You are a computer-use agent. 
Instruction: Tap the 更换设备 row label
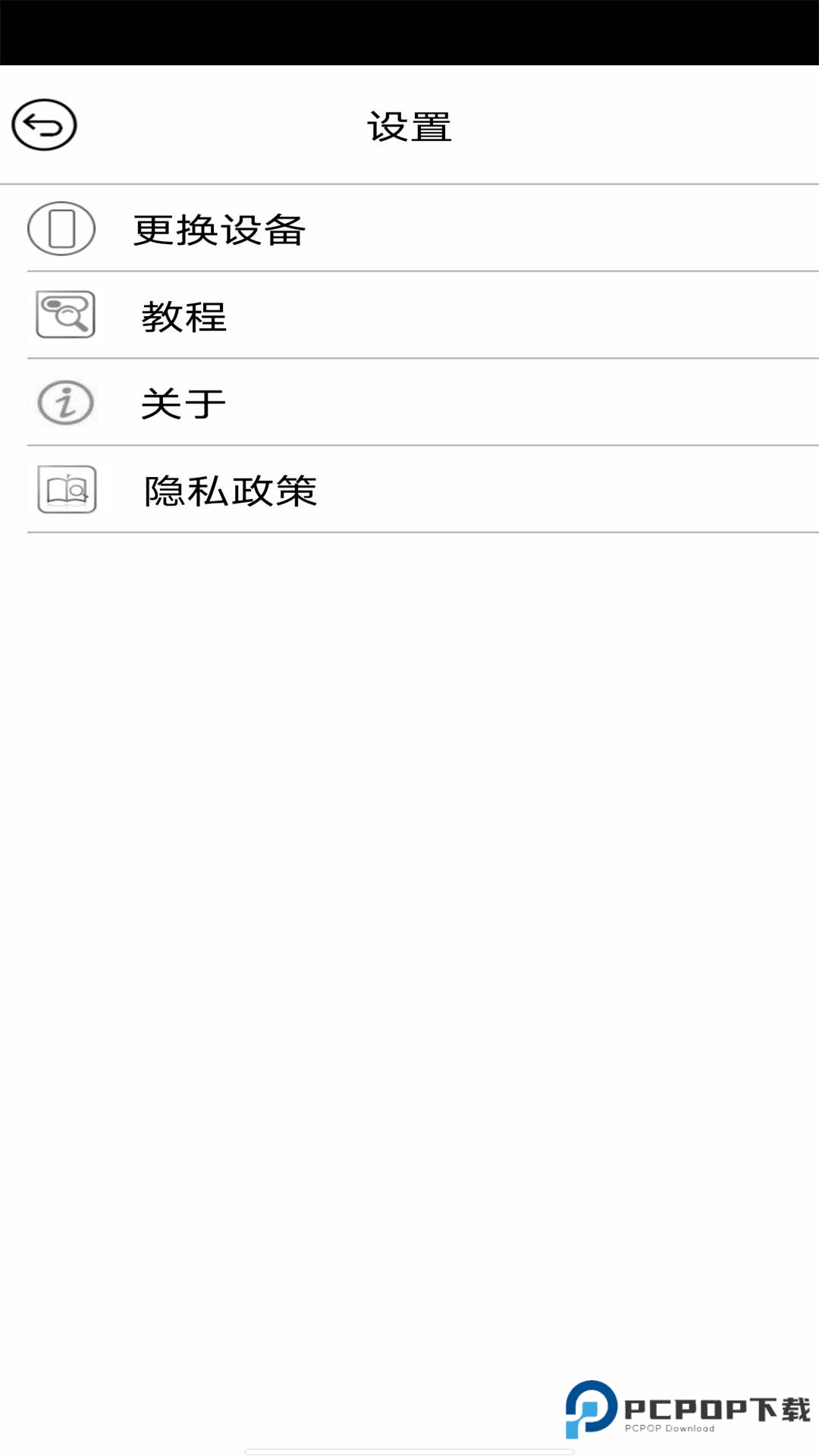click(x=220, y=231)
